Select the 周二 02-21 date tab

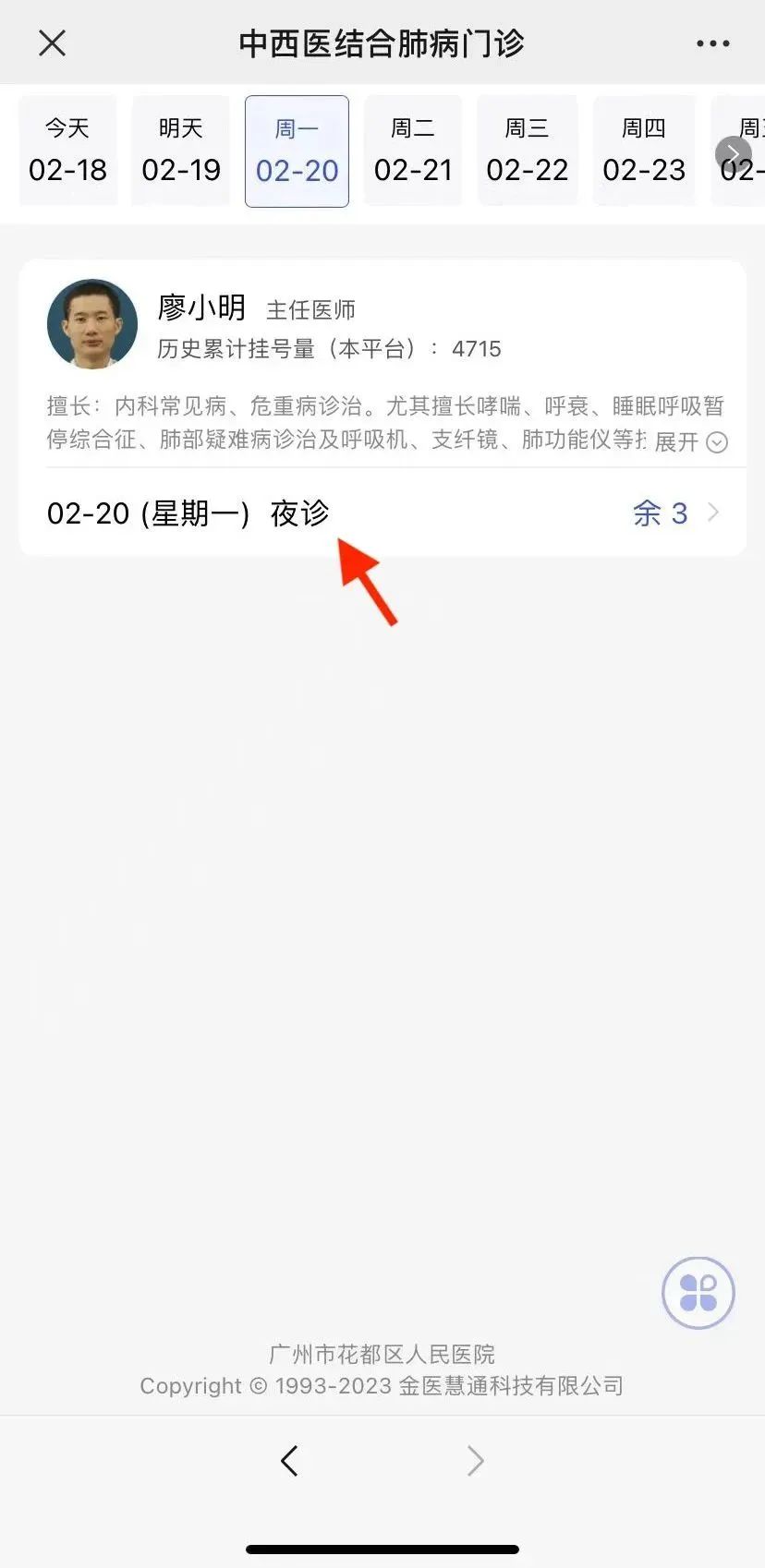point(413,151)
